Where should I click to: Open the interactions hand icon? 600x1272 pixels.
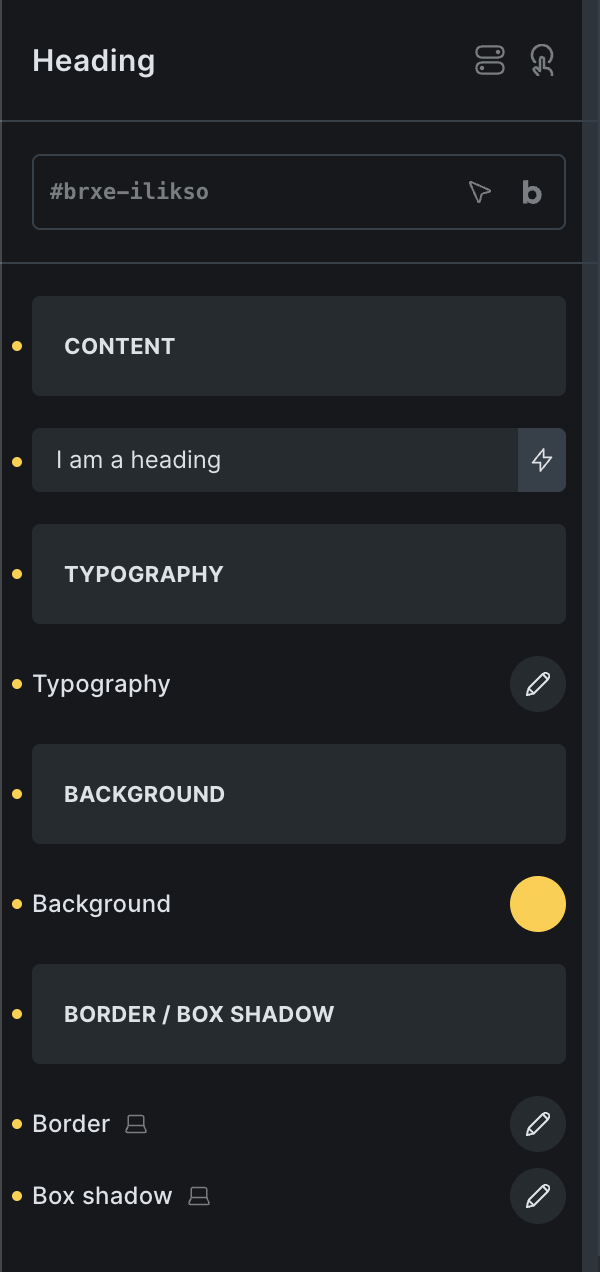point(542,61)
